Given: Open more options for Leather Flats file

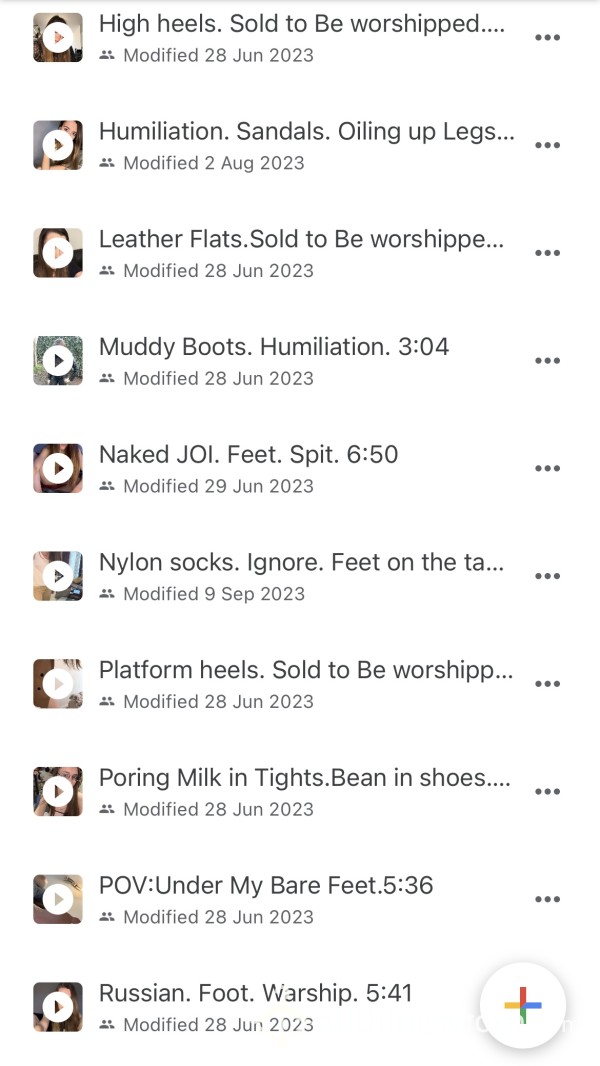Looking at the screenshot, I should [547, 253].
